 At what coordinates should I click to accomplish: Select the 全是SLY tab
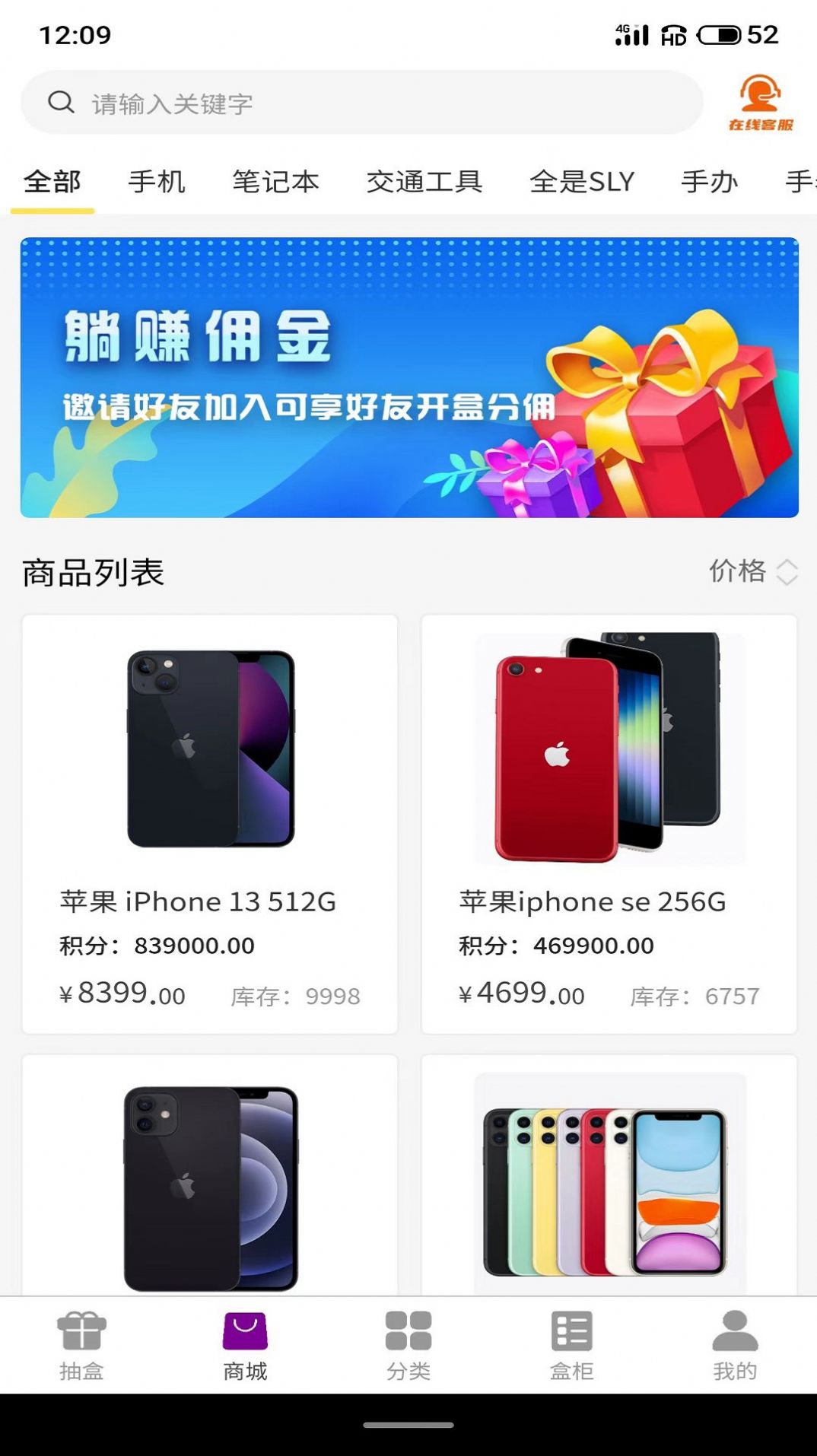(x=582, y=182)
